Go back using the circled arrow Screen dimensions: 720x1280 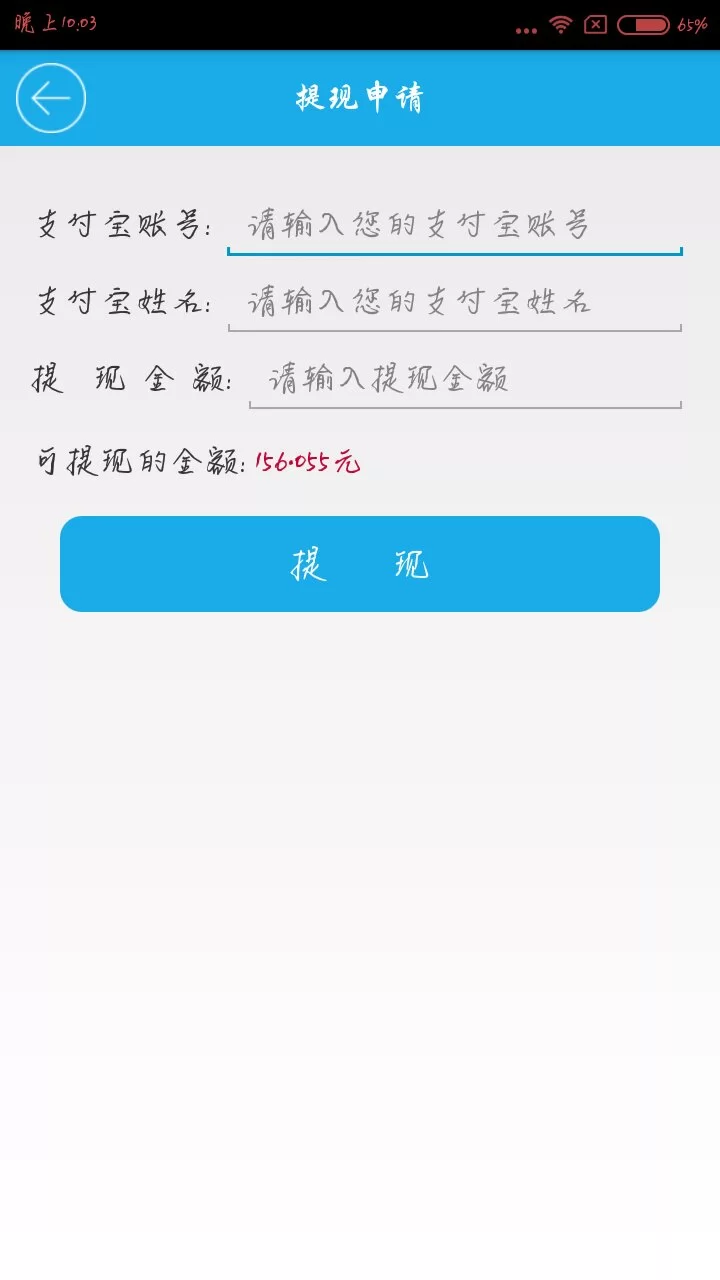[51, 98]
